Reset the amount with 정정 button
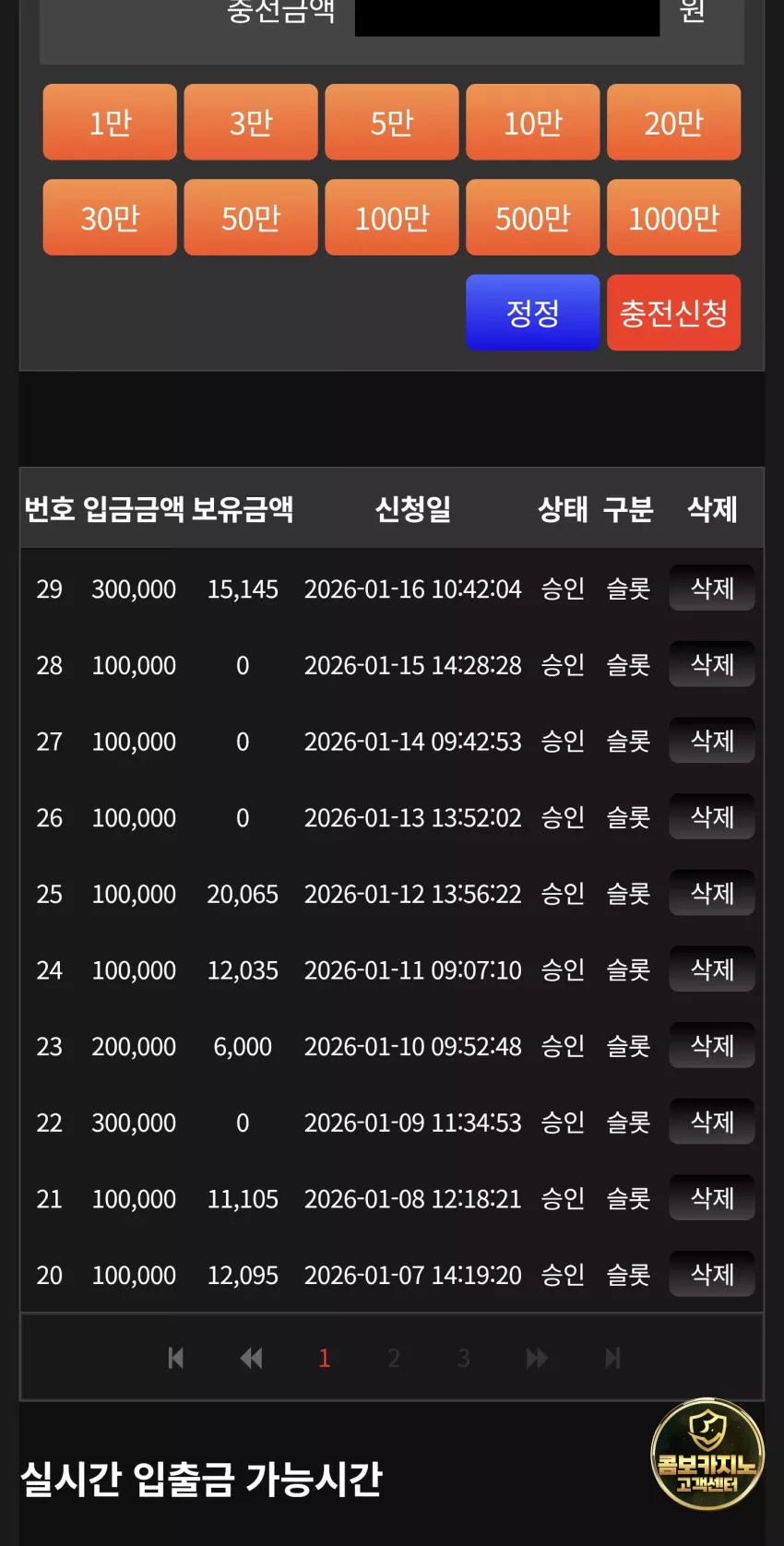This screenshot has width=784, height=1546. pyautogui.click(x=533, y=313)
